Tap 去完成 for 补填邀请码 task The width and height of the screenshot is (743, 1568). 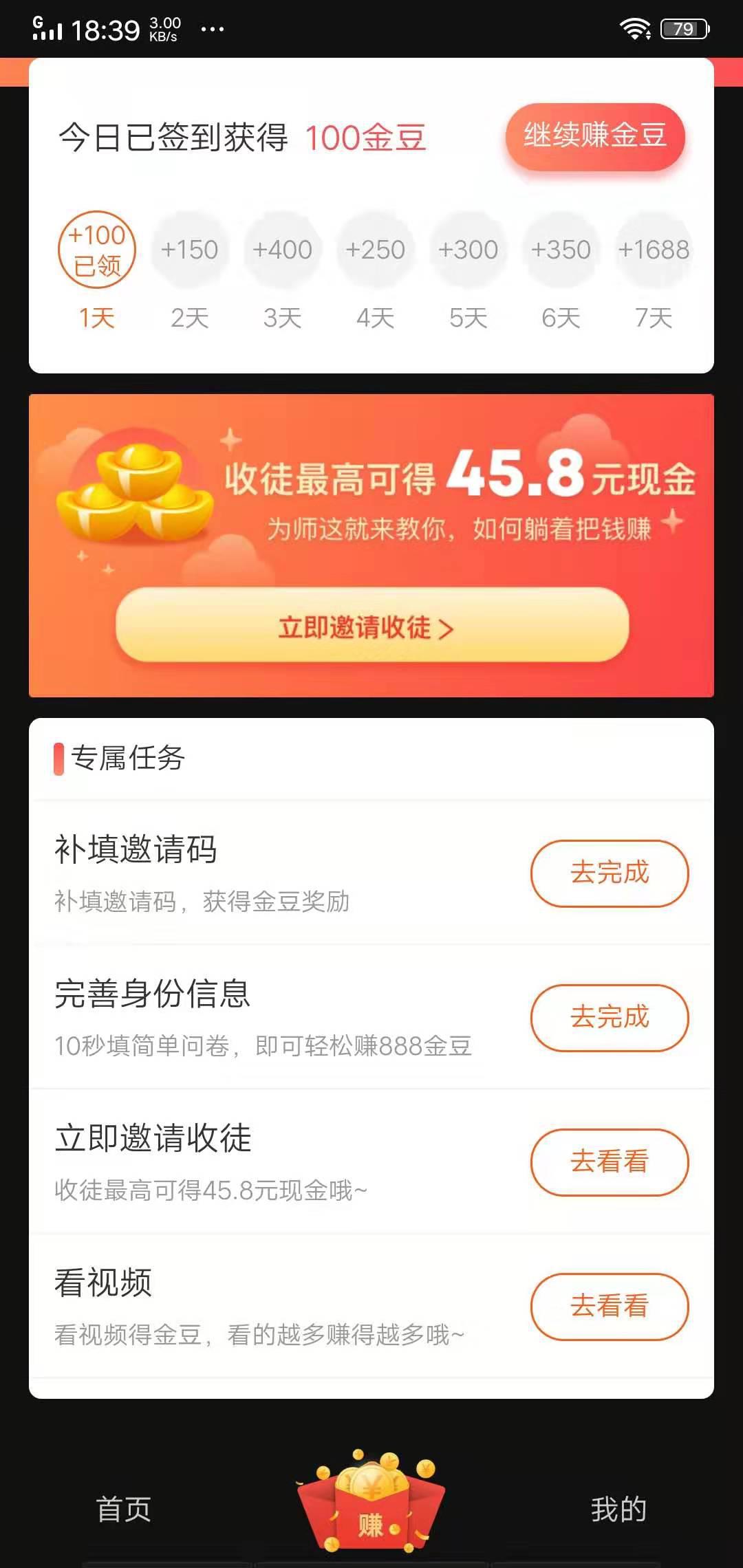point(610,872)
